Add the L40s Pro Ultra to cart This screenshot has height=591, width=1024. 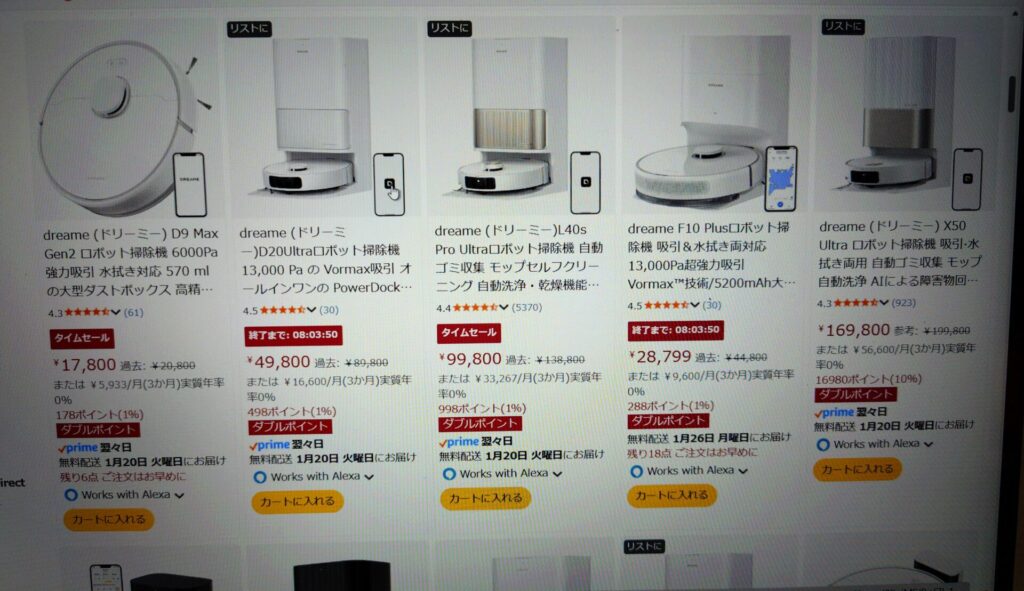tap(485, 497)
